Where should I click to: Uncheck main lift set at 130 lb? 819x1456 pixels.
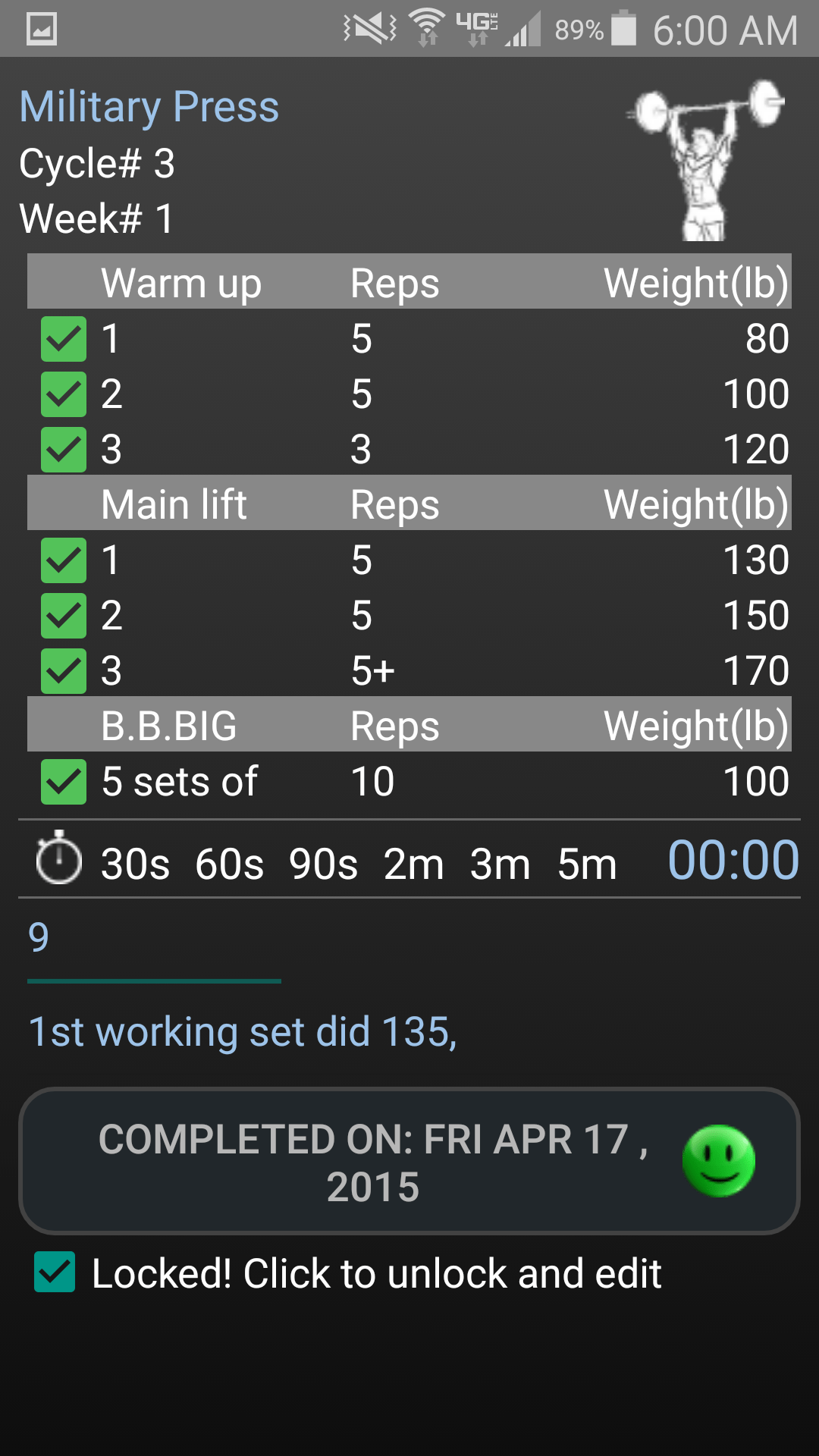tap(64, 560)
